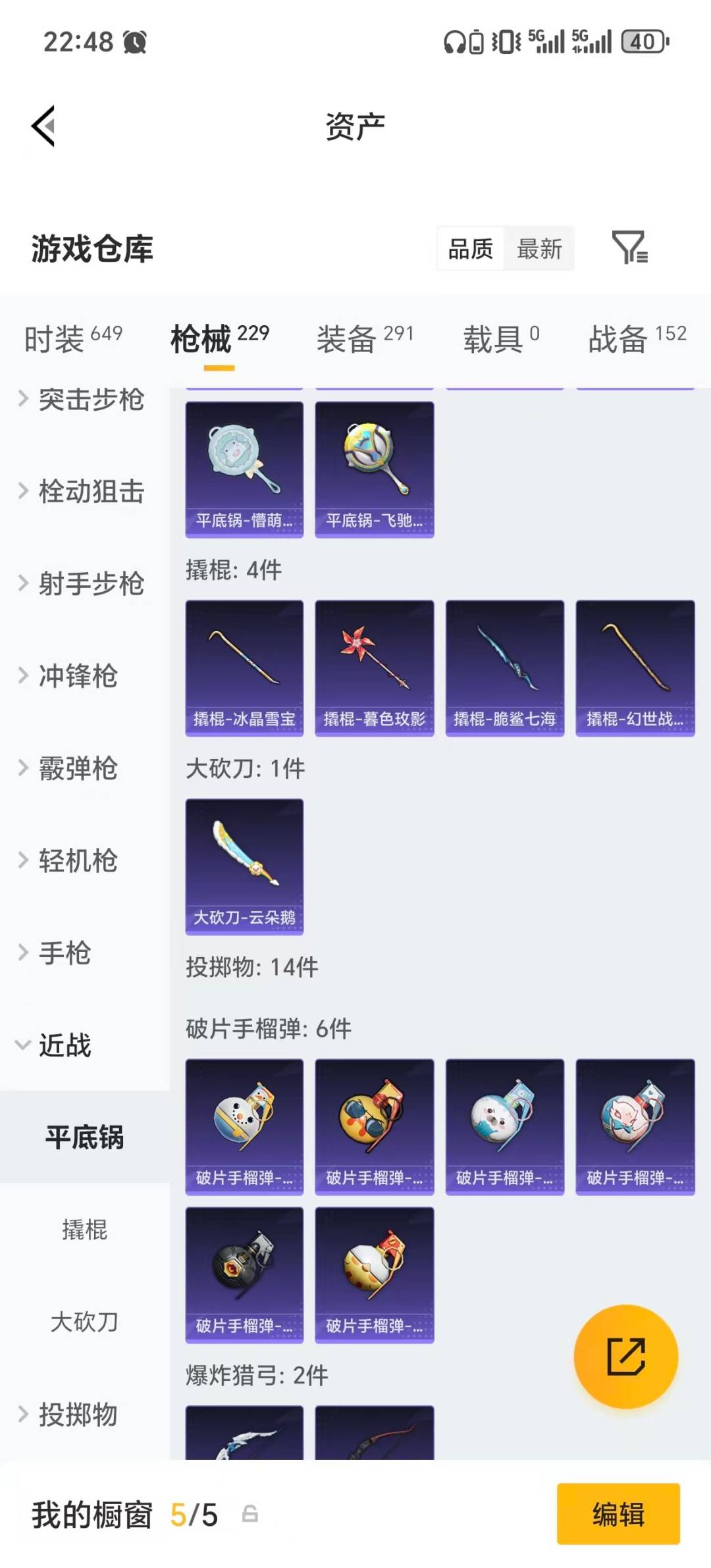The image size is (711, 1568).
Task: Open the snowman frag grenade item
Action: coord(244,1126)
